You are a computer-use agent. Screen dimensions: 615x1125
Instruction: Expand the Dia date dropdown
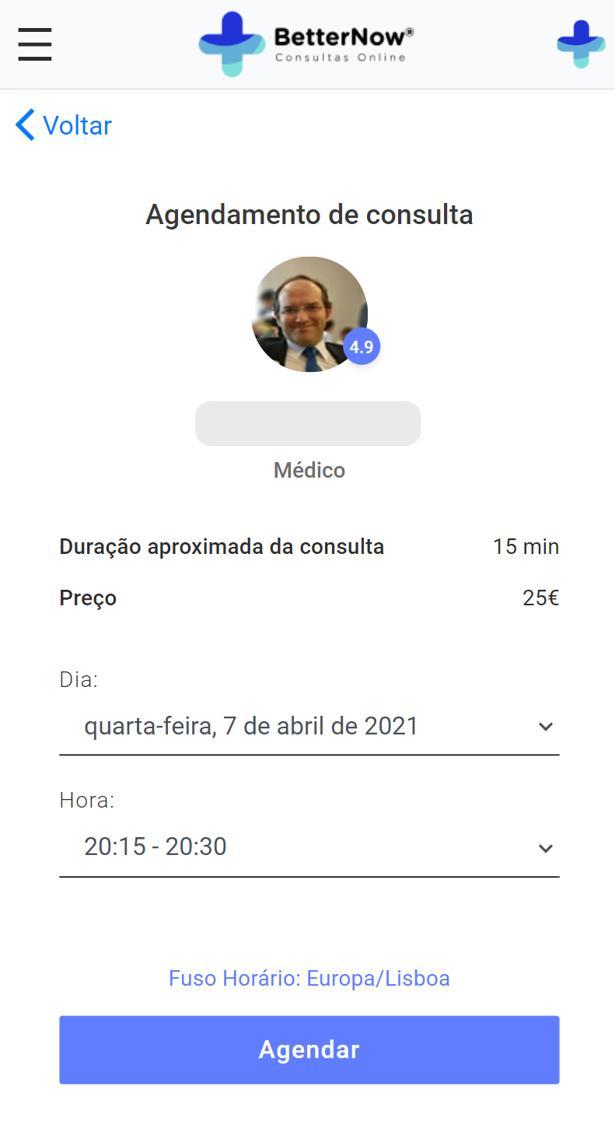309,727
